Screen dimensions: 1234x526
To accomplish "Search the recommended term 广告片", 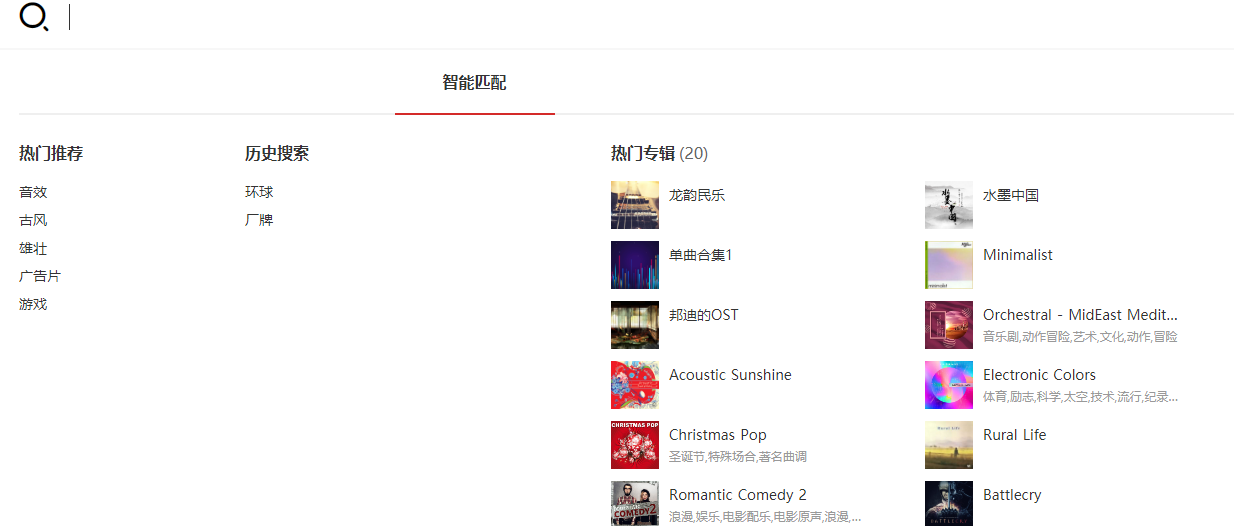I will [40, 276].
